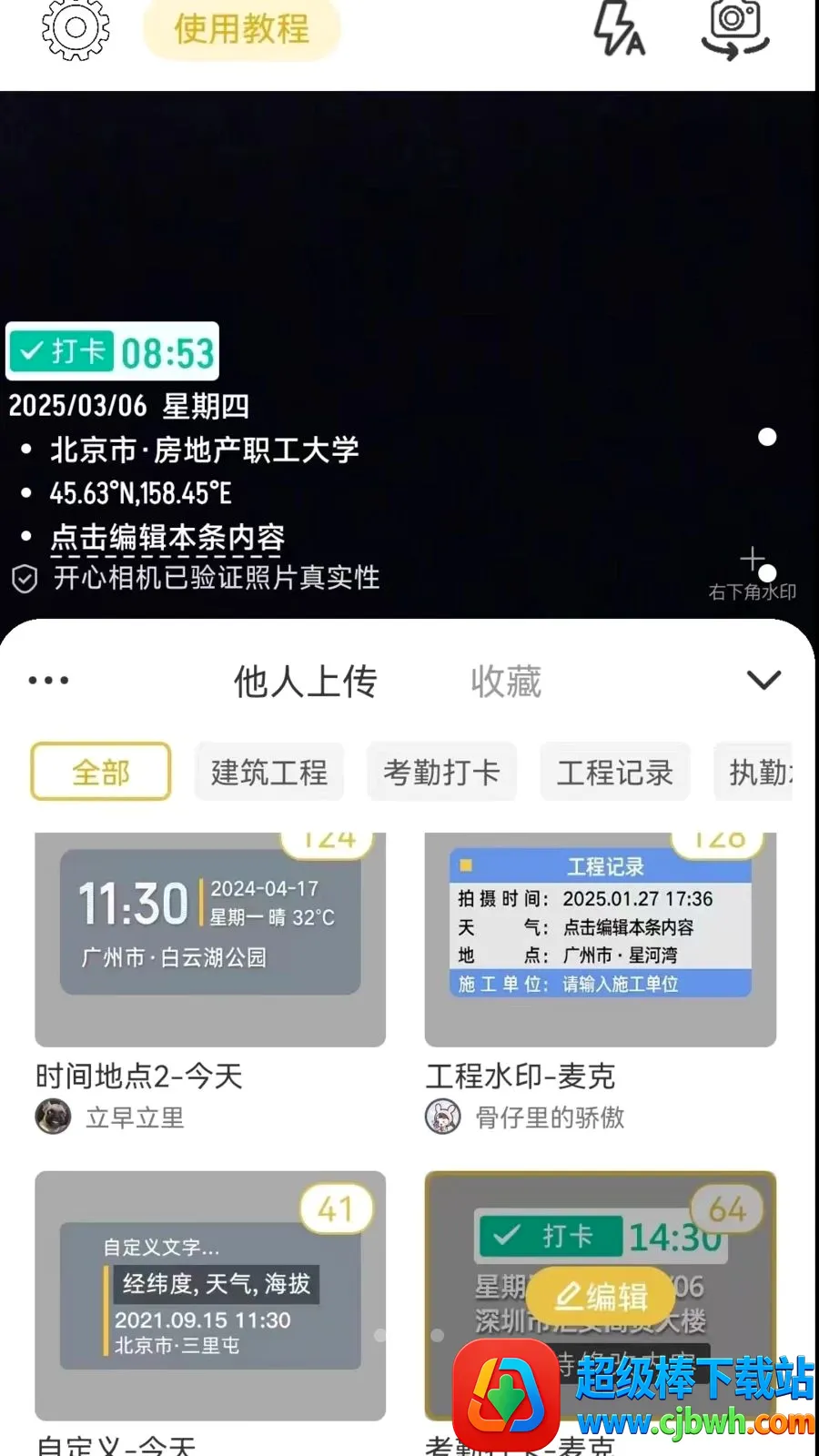819x1456 pixels.
Task: Filter by 考勤打卡
Action: [442, 772]
